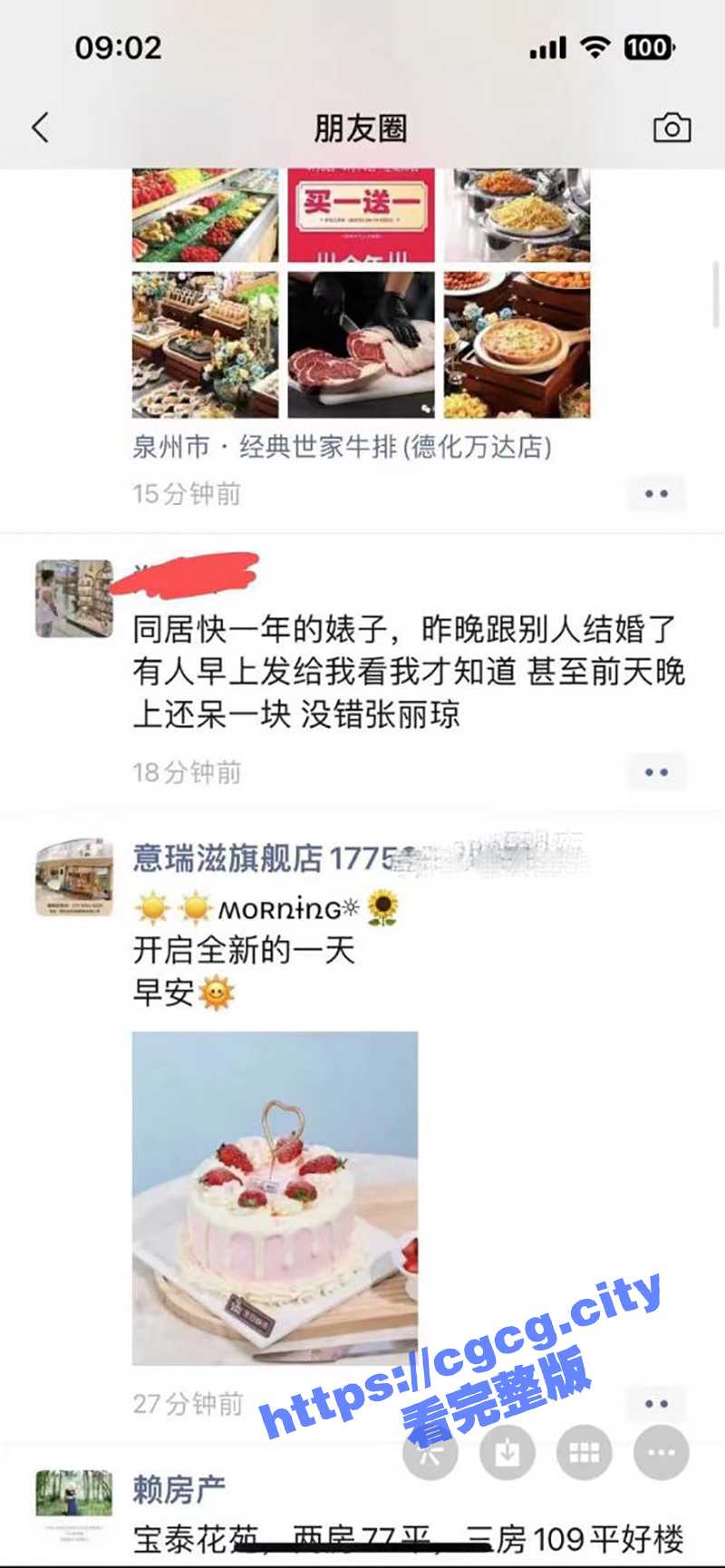Open the camera to post a moment
Image resolution: width=725 pixels, height=1568 pixels.
(x=672, y=128)
